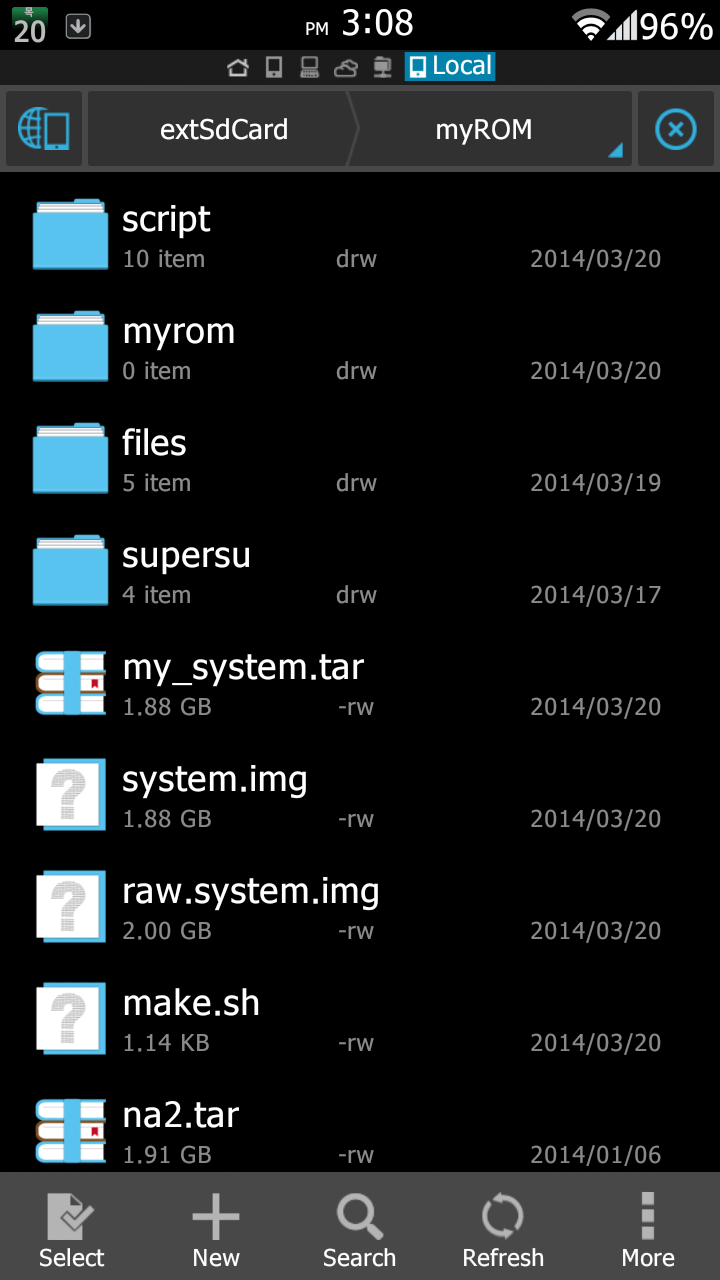This screenshot has width=720, height=1280.
Task: Create a New item
Action: (x=216, y=1228)
